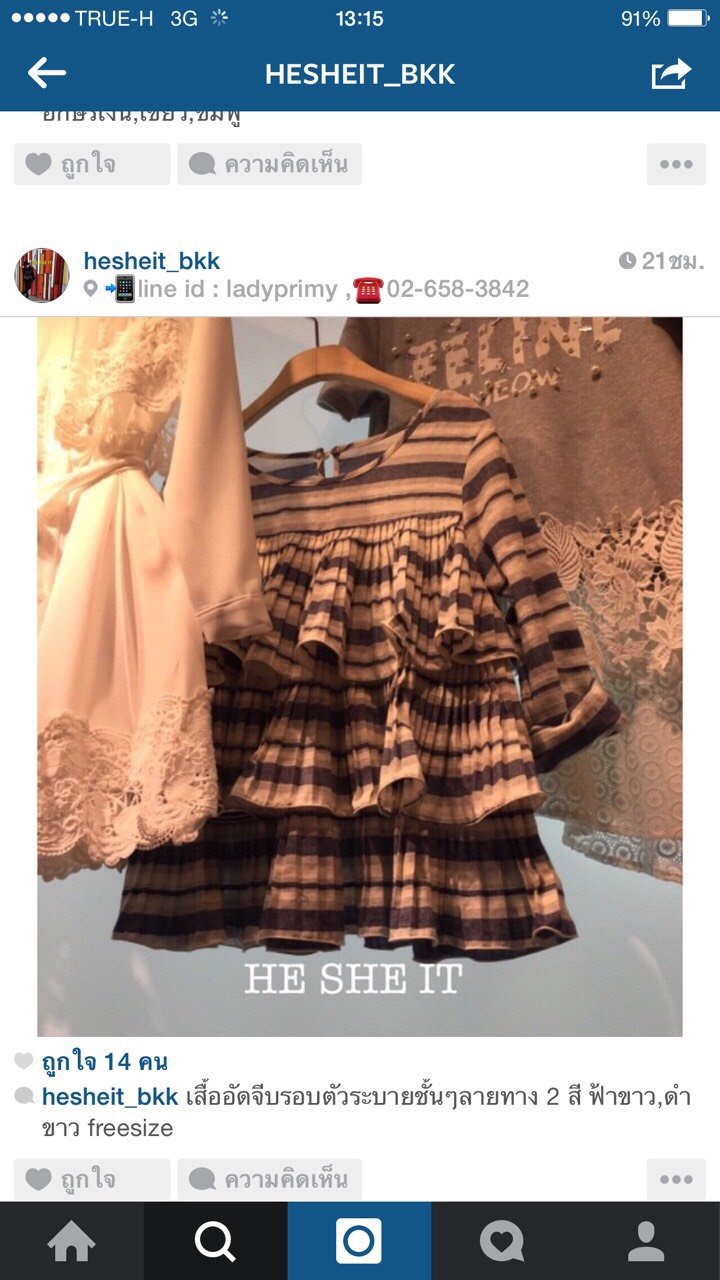
Task: Go back using the top-left arrow
Action: pos(46,73)
